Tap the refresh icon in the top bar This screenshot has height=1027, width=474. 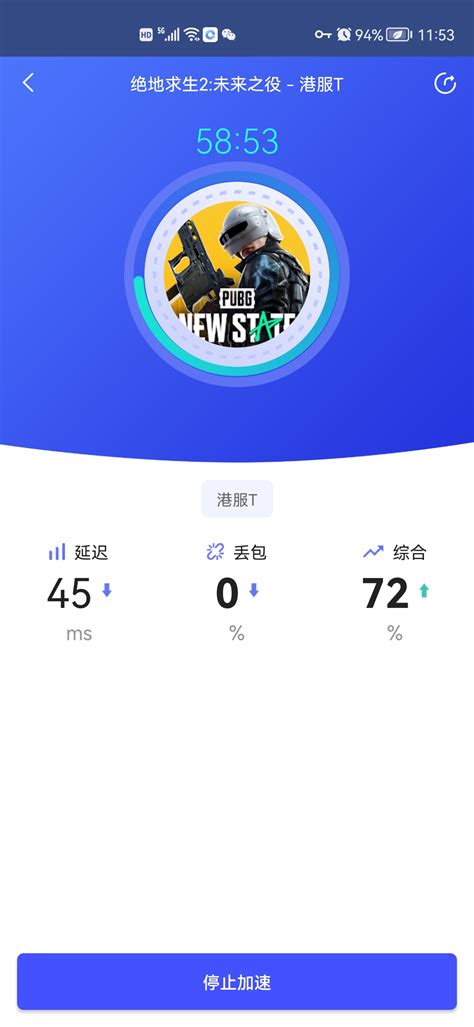(x=445, y=84)
